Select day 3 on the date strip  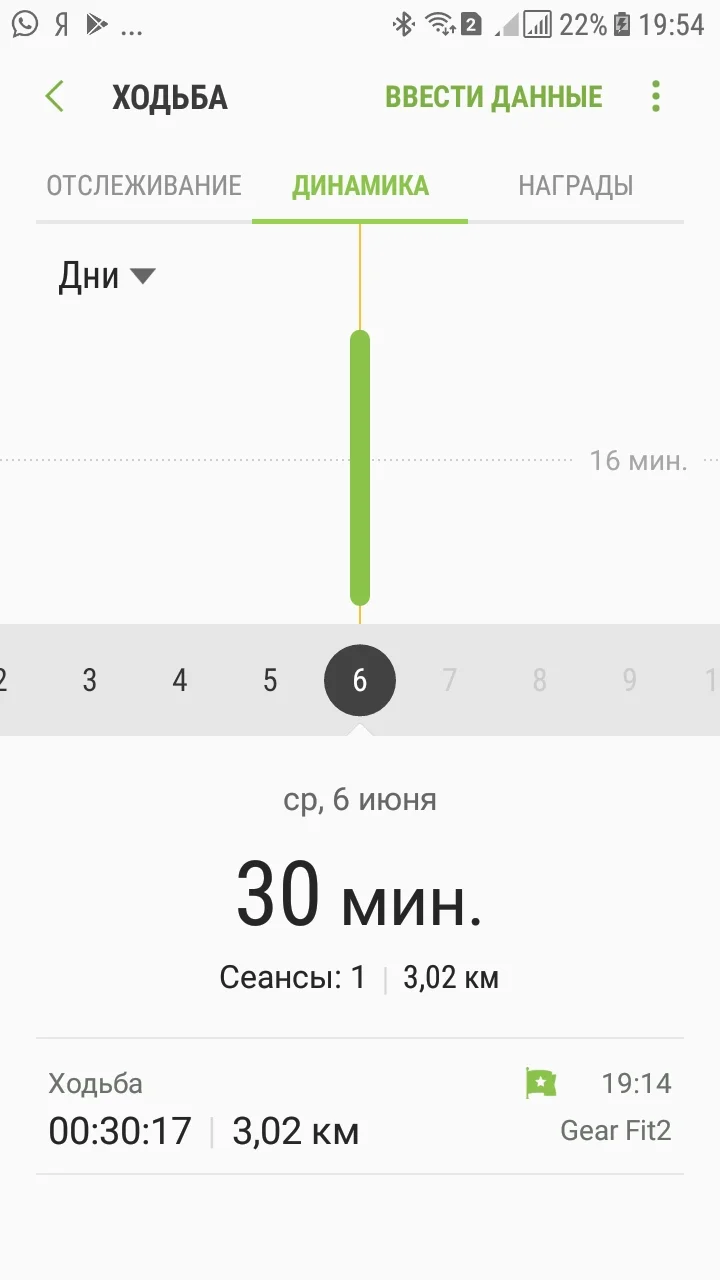(x=90, y=681)
